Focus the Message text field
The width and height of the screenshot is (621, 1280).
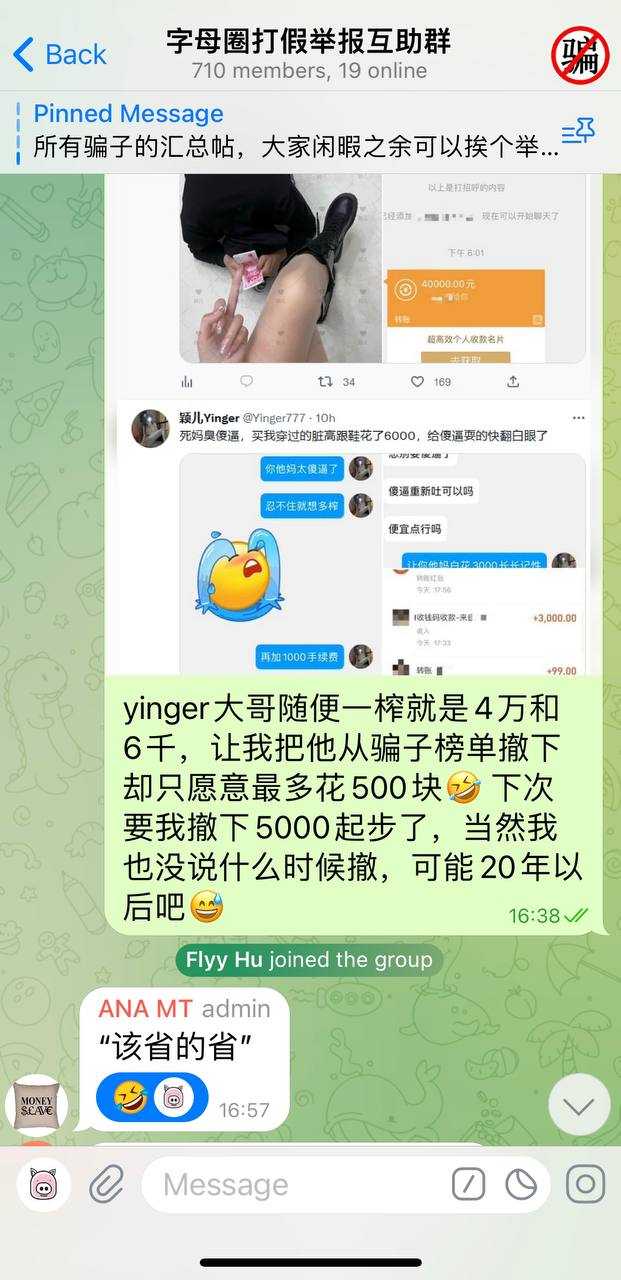pyautogui.click(x=300, y=1185)
